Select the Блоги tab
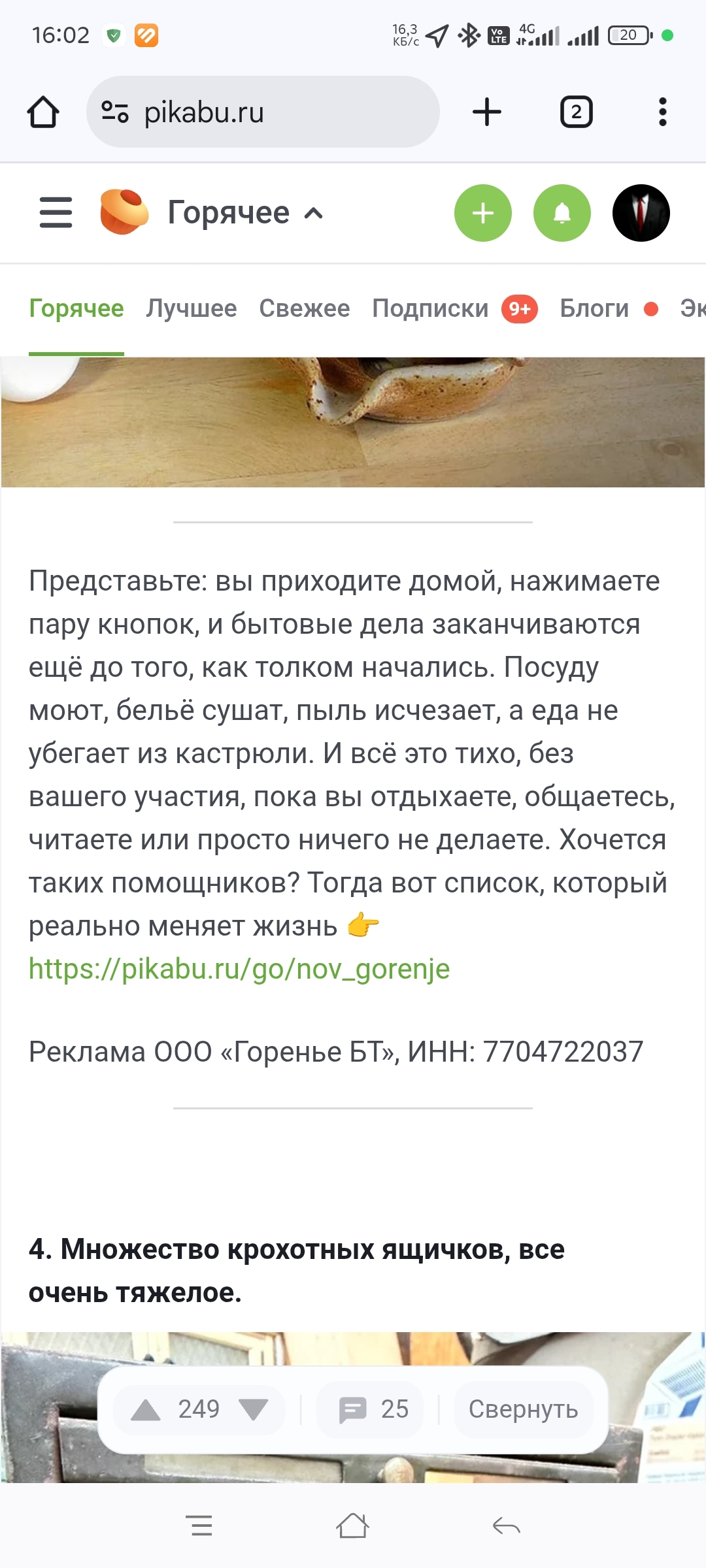Viewport: 706px width, 1568px height. coord(594,308)
